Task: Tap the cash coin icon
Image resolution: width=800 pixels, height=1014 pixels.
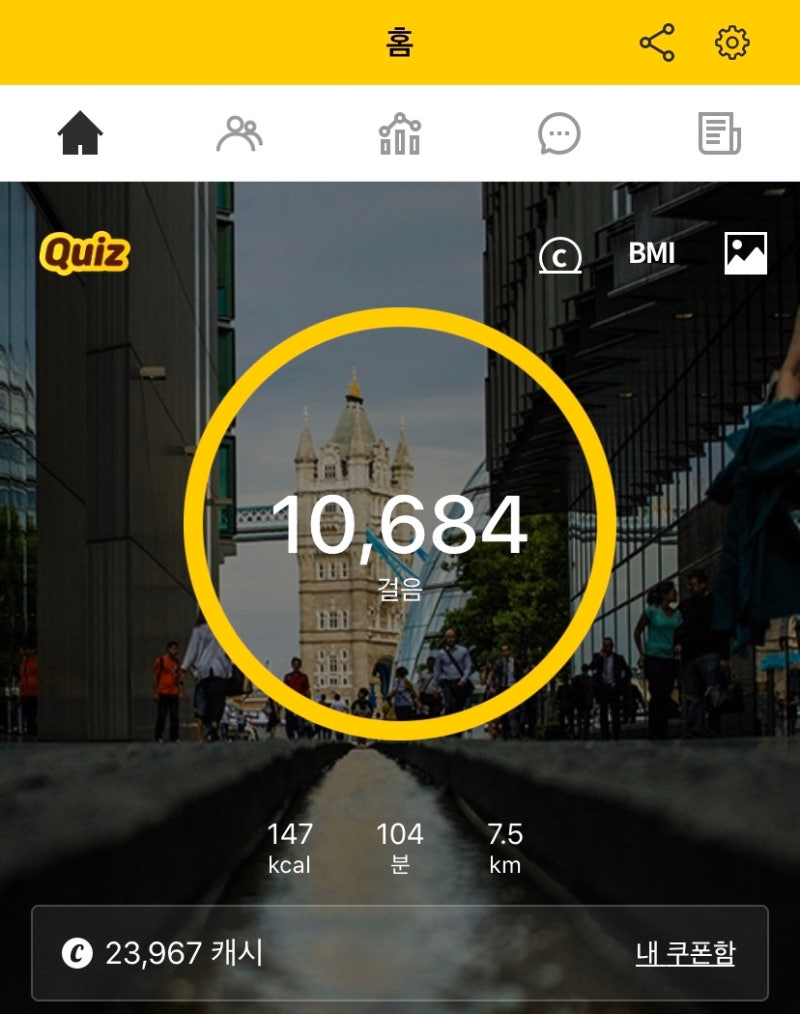Action: 560,256
